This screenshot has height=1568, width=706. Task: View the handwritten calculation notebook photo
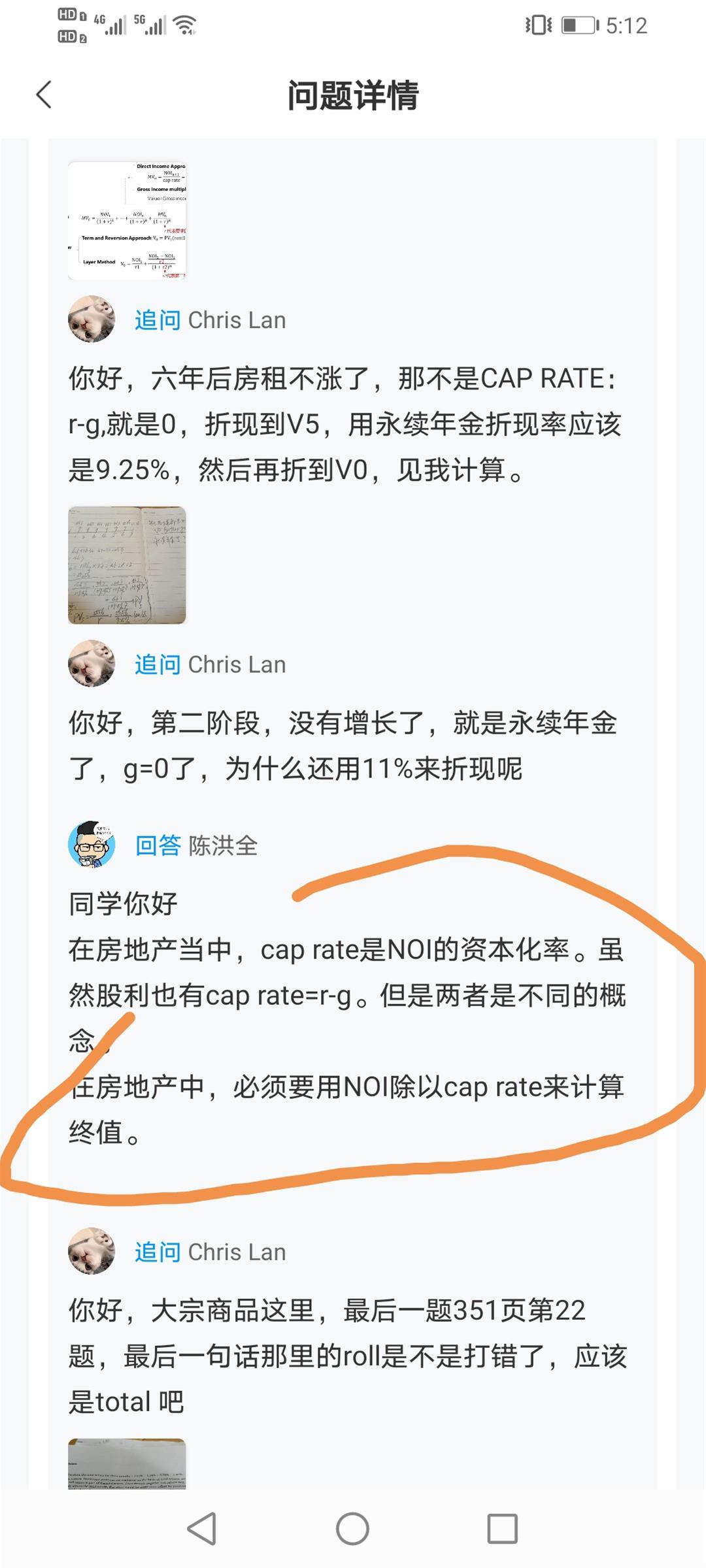pyautogui.click(x=127, y=565)
